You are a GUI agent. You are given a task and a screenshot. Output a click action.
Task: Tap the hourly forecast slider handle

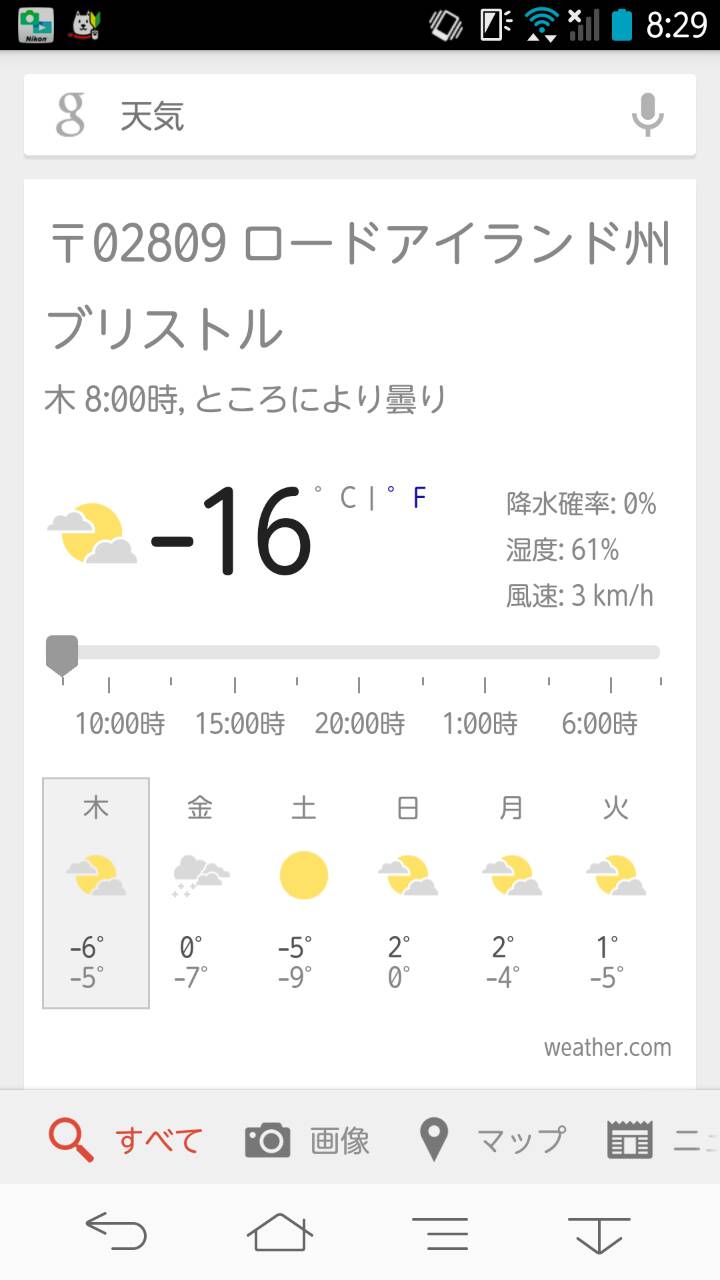(62, 655)
